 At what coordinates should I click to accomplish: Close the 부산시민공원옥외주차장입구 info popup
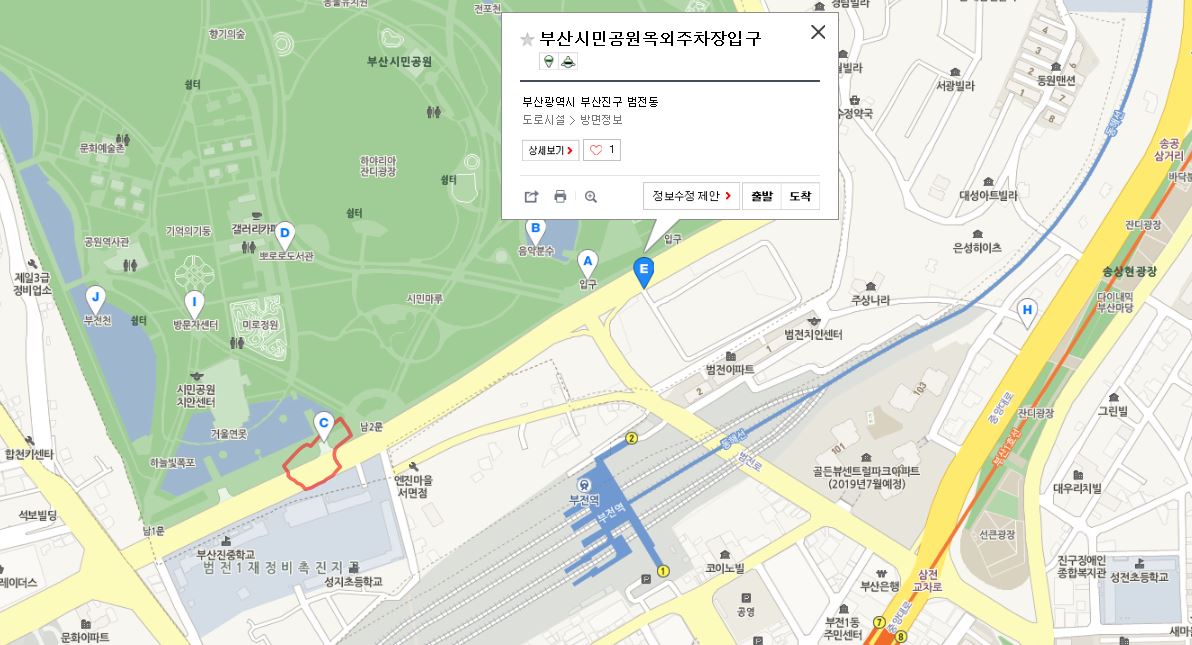pos(818,32)
